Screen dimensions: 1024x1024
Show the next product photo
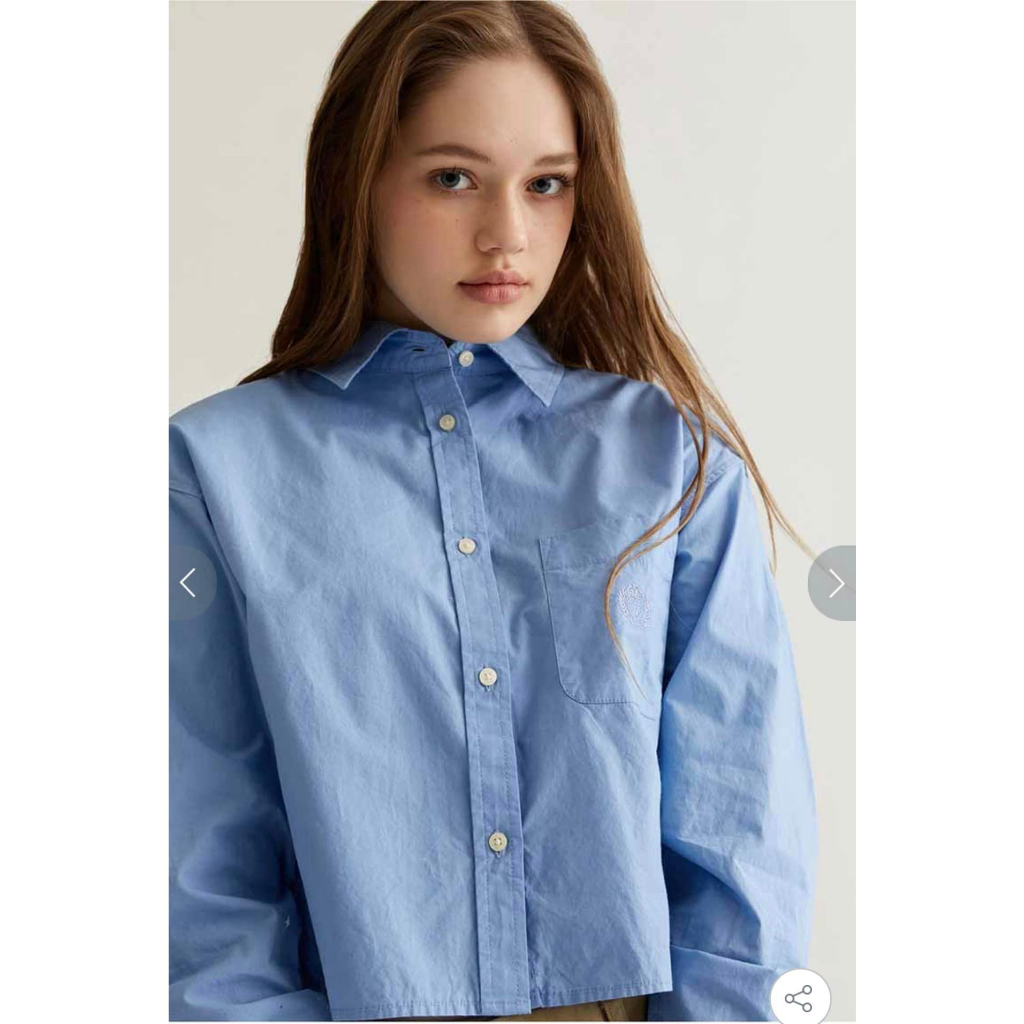(835, 583)
